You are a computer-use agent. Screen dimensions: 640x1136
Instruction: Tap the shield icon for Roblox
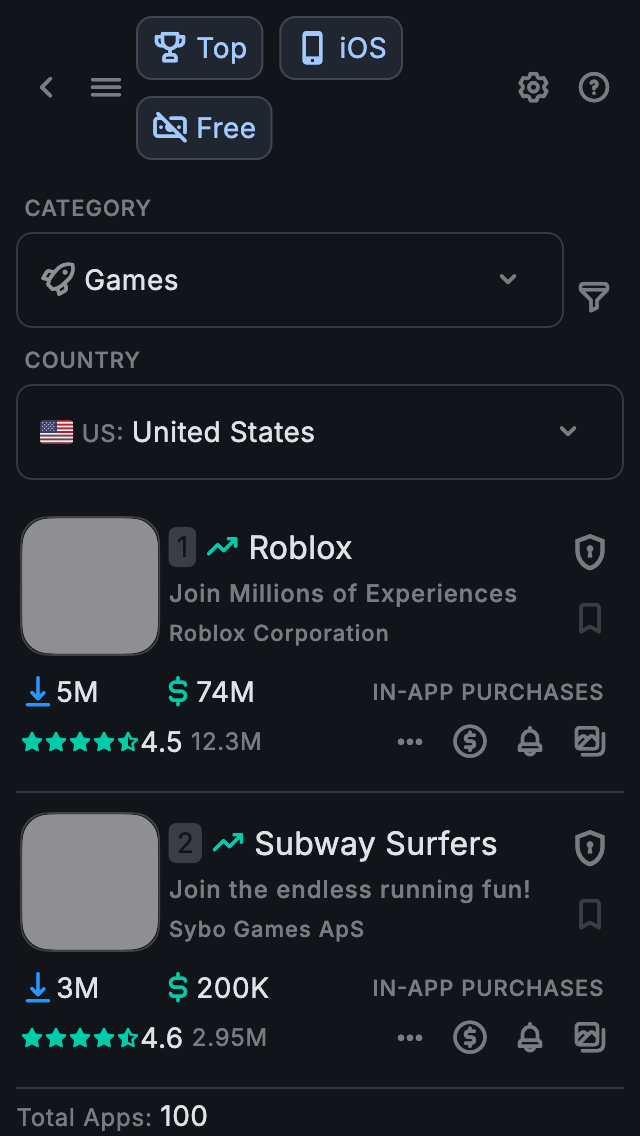click(590, 552)
